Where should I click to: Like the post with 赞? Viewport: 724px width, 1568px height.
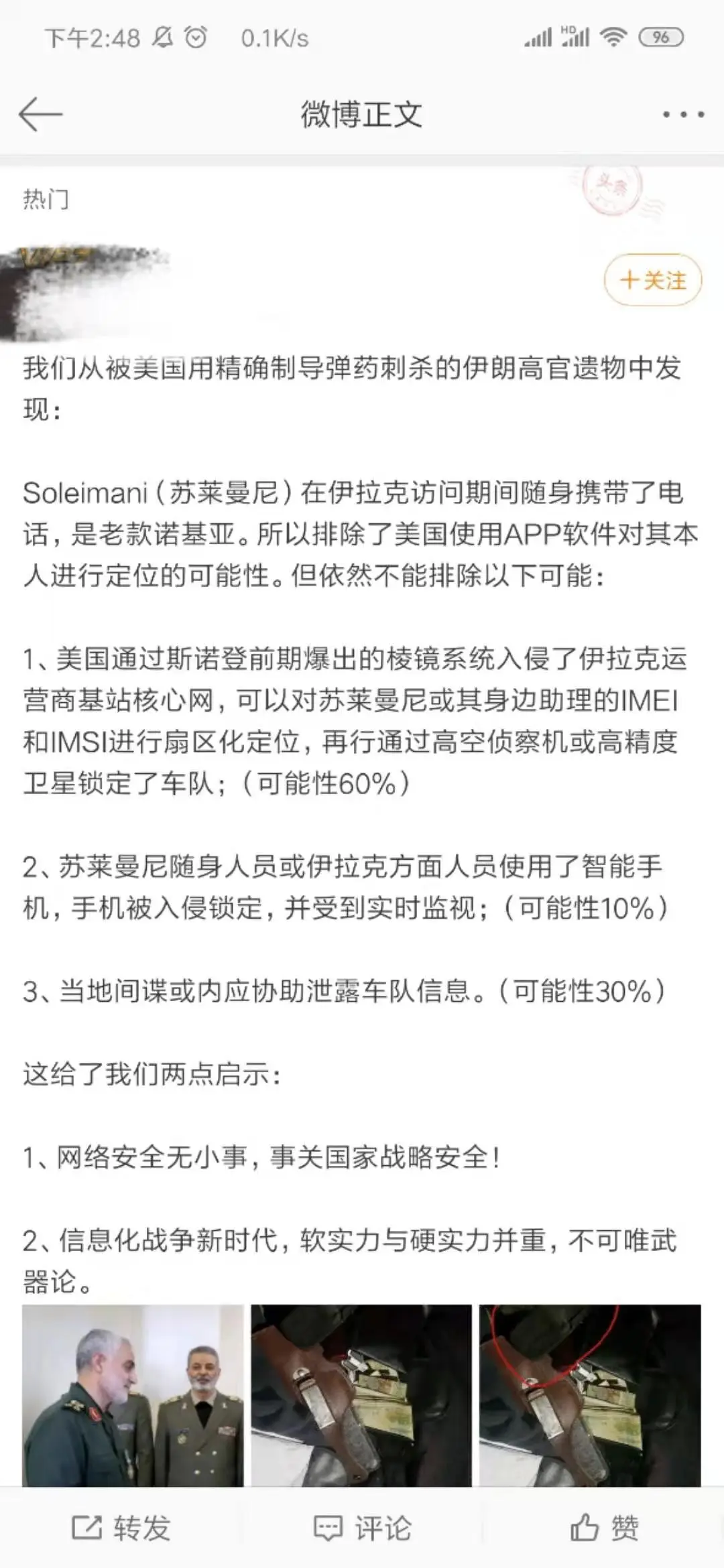pyautogui.click(x=603, y=1528)
